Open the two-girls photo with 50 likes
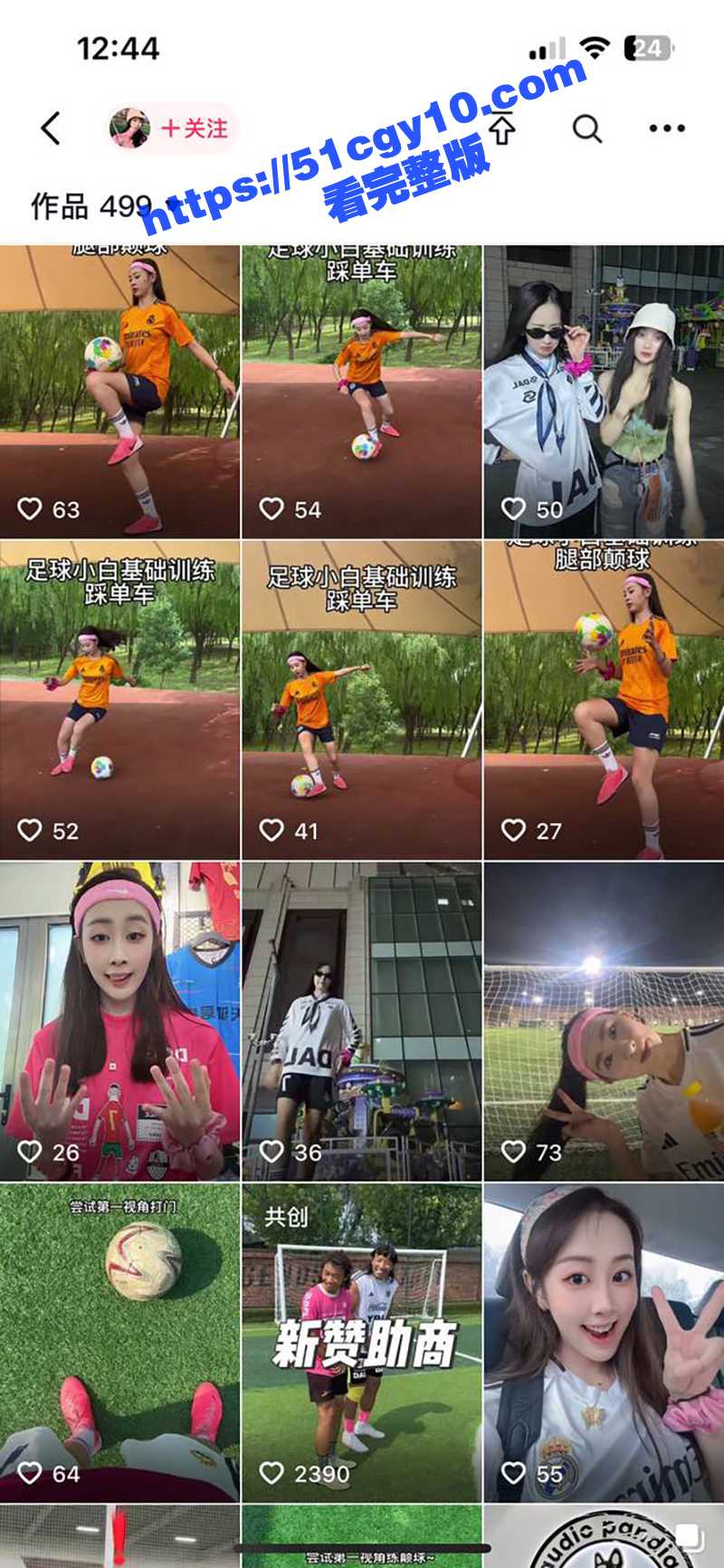 (x=604, y=391)
